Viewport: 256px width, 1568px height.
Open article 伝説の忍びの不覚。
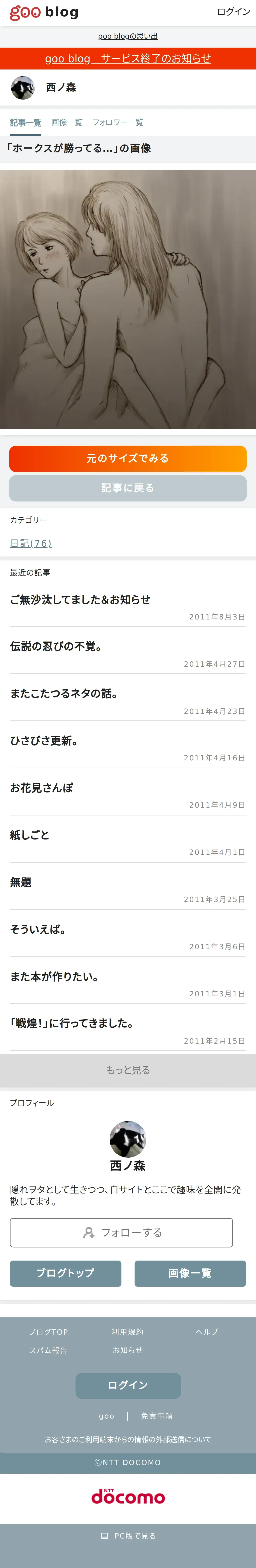click(x=56, y=646)
